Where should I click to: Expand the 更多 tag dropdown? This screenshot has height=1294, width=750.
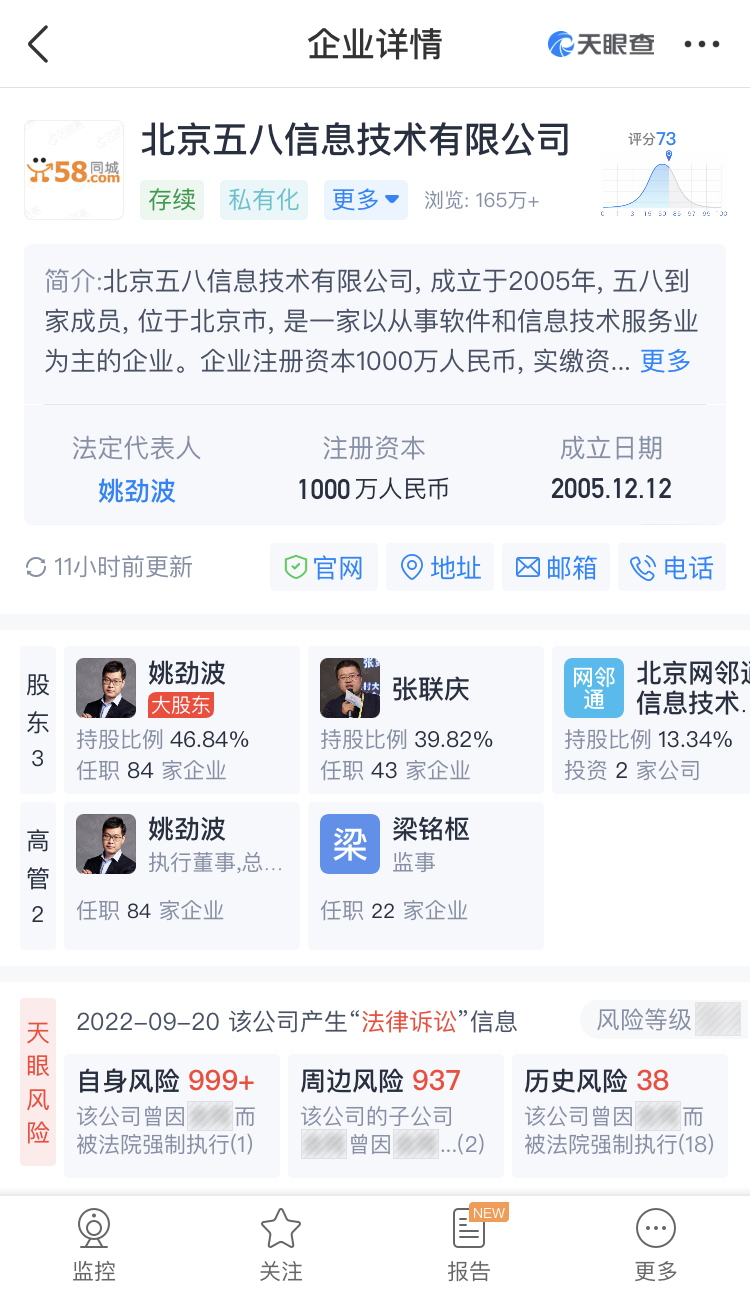point(365,200)
